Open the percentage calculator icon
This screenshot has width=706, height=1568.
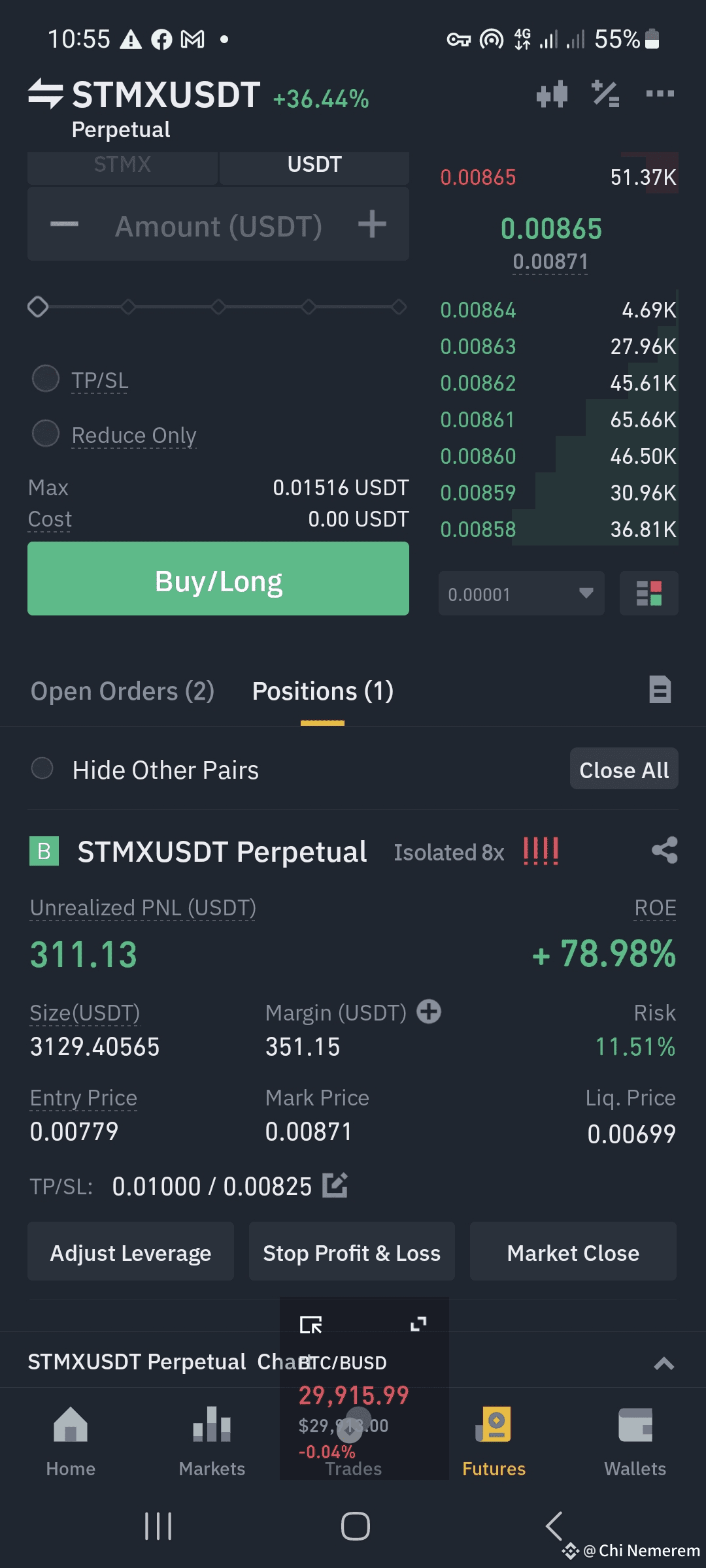(605, 94)
